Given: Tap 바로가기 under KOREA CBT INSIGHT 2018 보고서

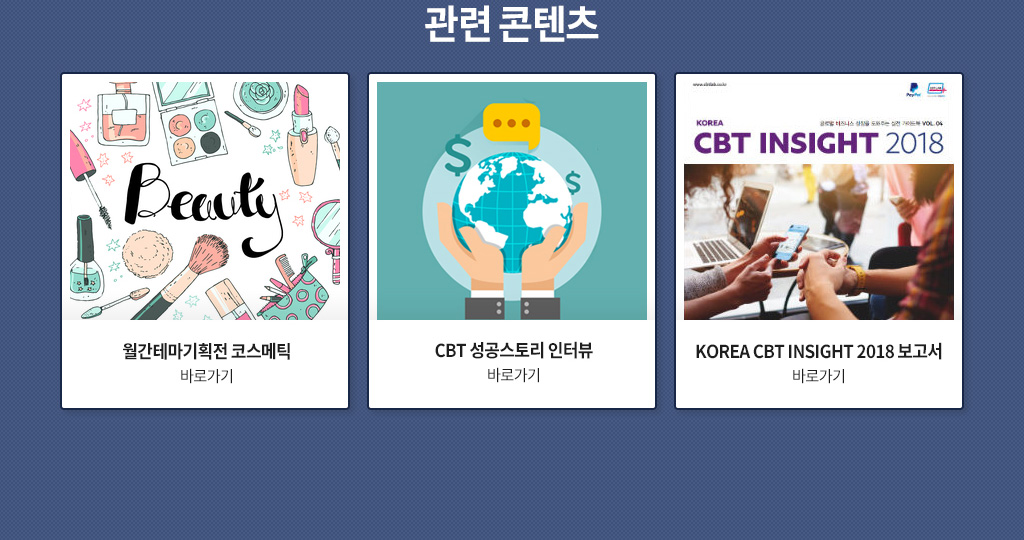Looking at the screenshot, I should (x=818, y=376).
